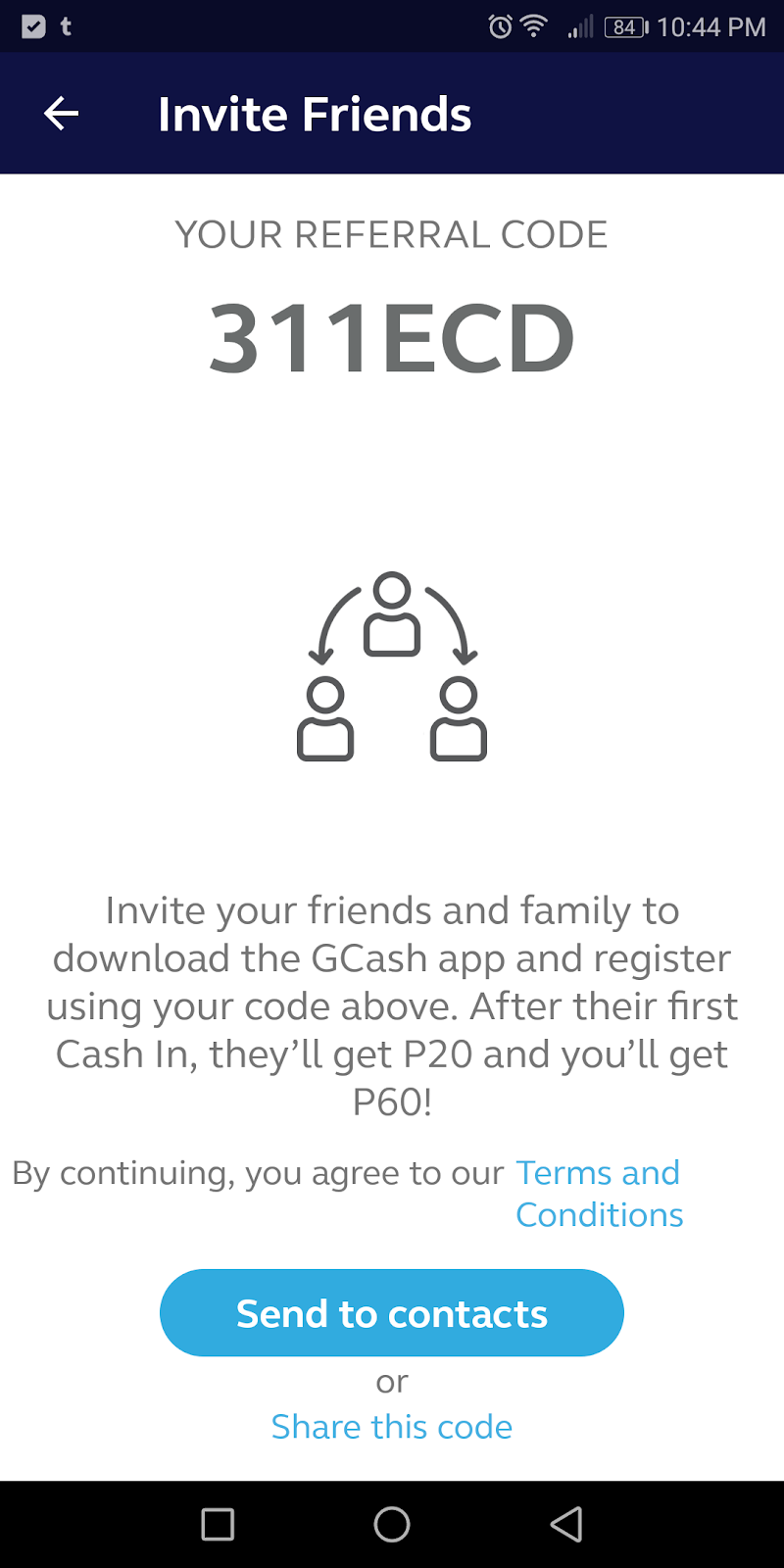Select Share this code
This screenshot has width=784, height=1568.
click(391, 1427)
